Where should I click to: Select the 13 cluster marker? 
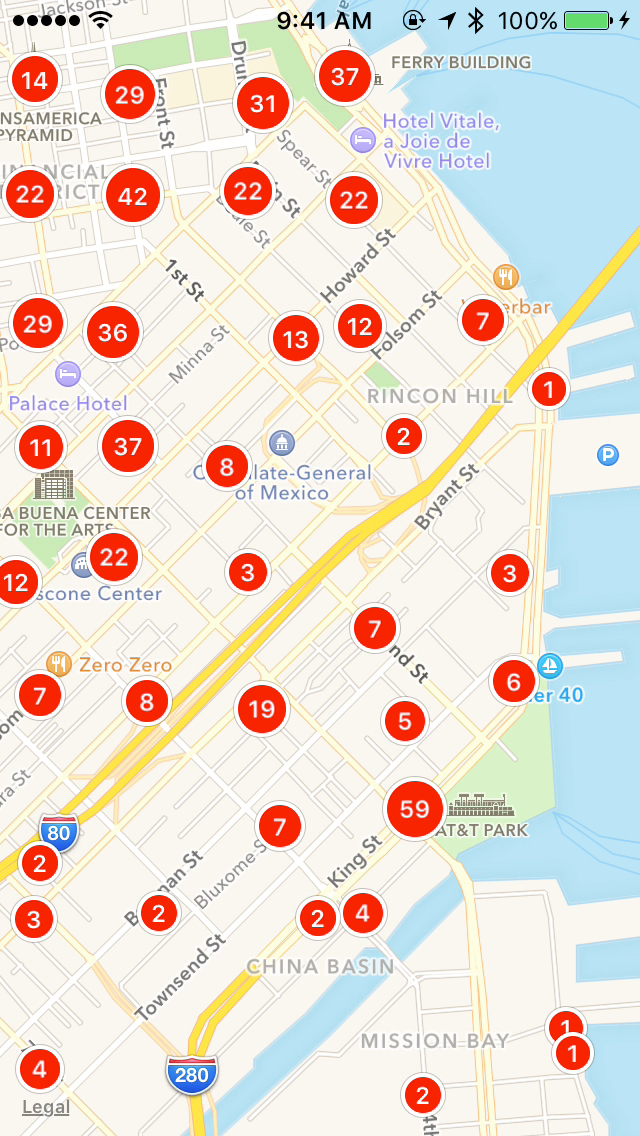click(x=296, y=340)
